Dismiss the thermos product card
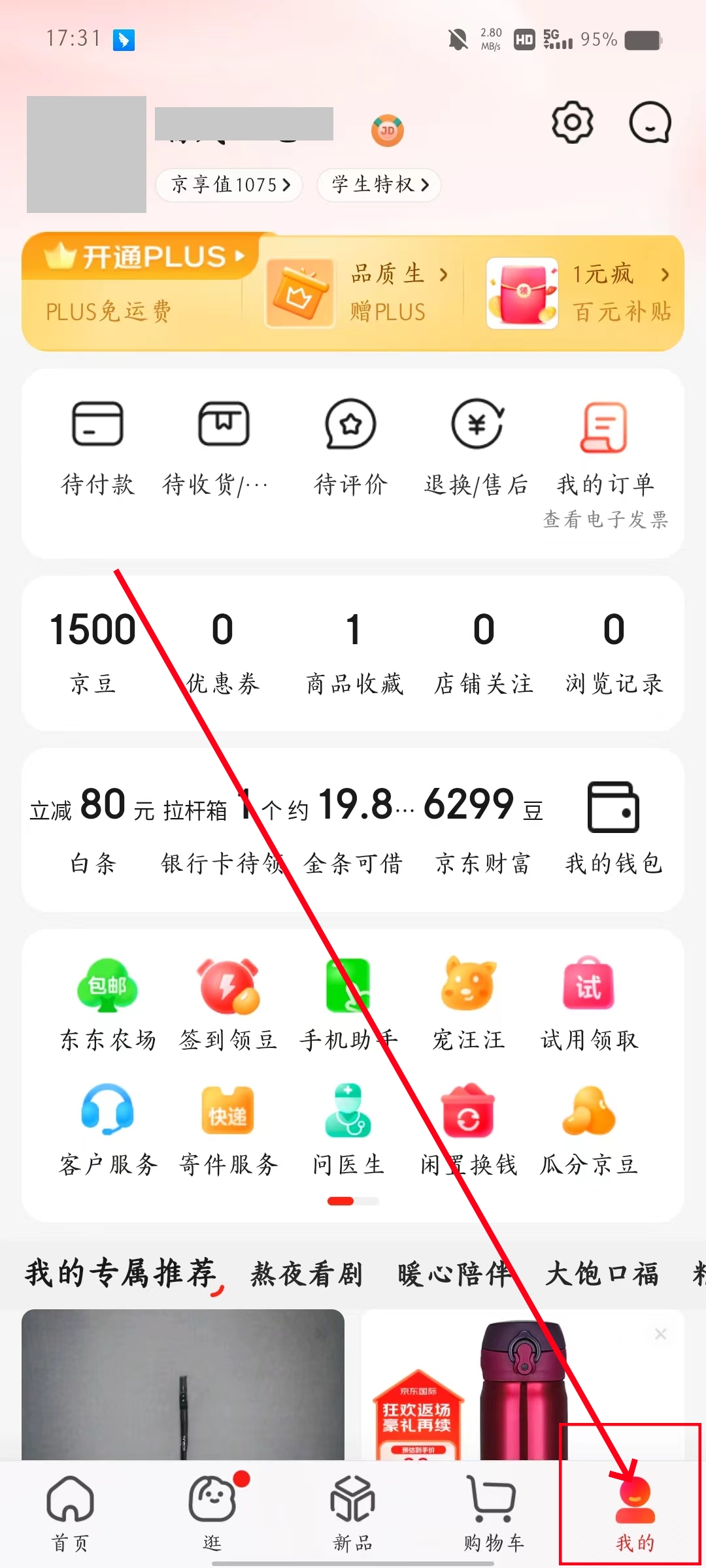The height and width of the screenshot is (1568, 706). (661, 1334)
